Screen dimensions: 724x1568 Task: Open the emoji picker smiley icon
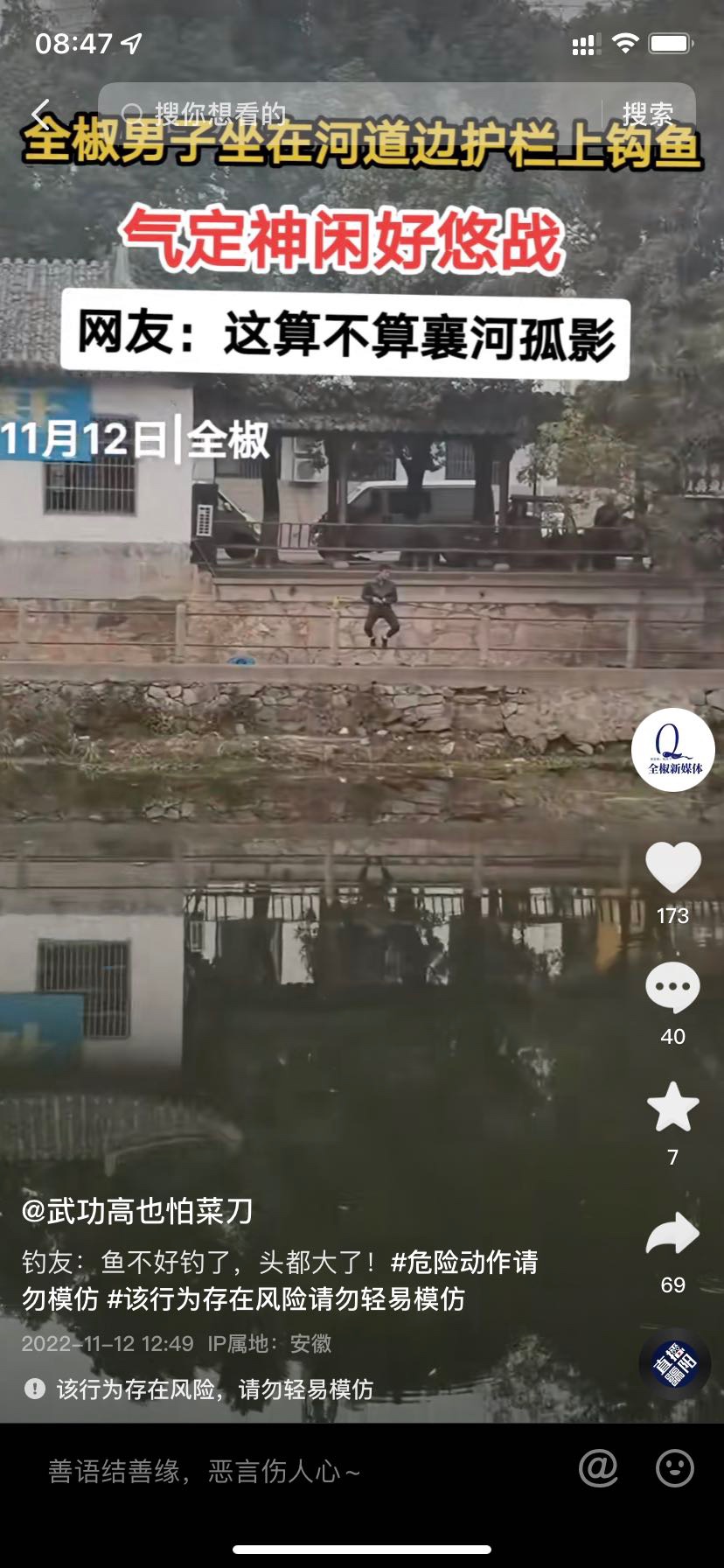click(x=674, y=1468)
